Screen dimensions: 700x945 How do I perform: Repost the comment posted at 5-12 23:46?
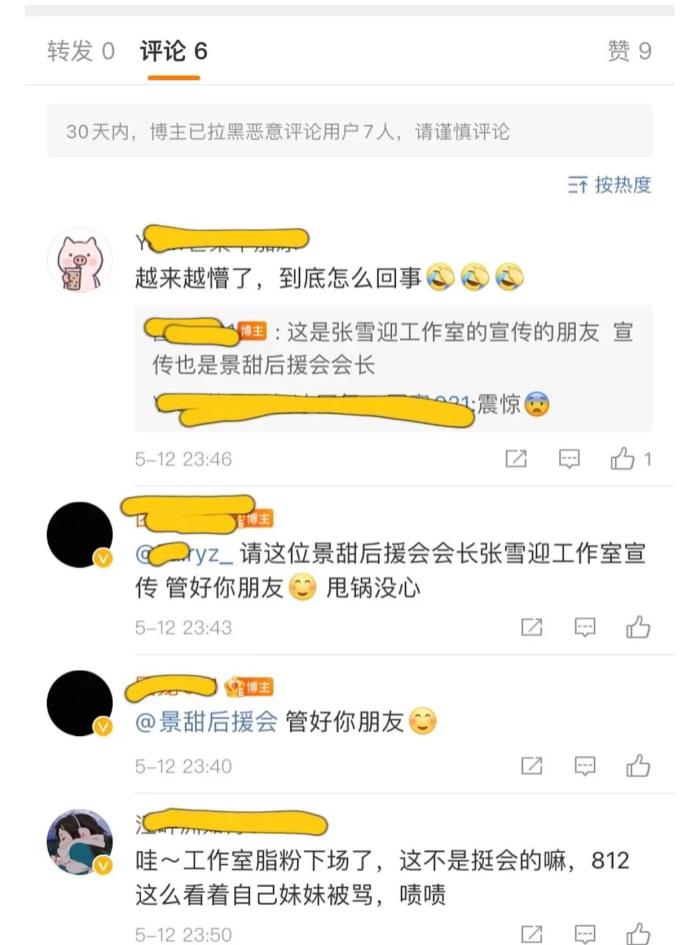click(516, 459)
